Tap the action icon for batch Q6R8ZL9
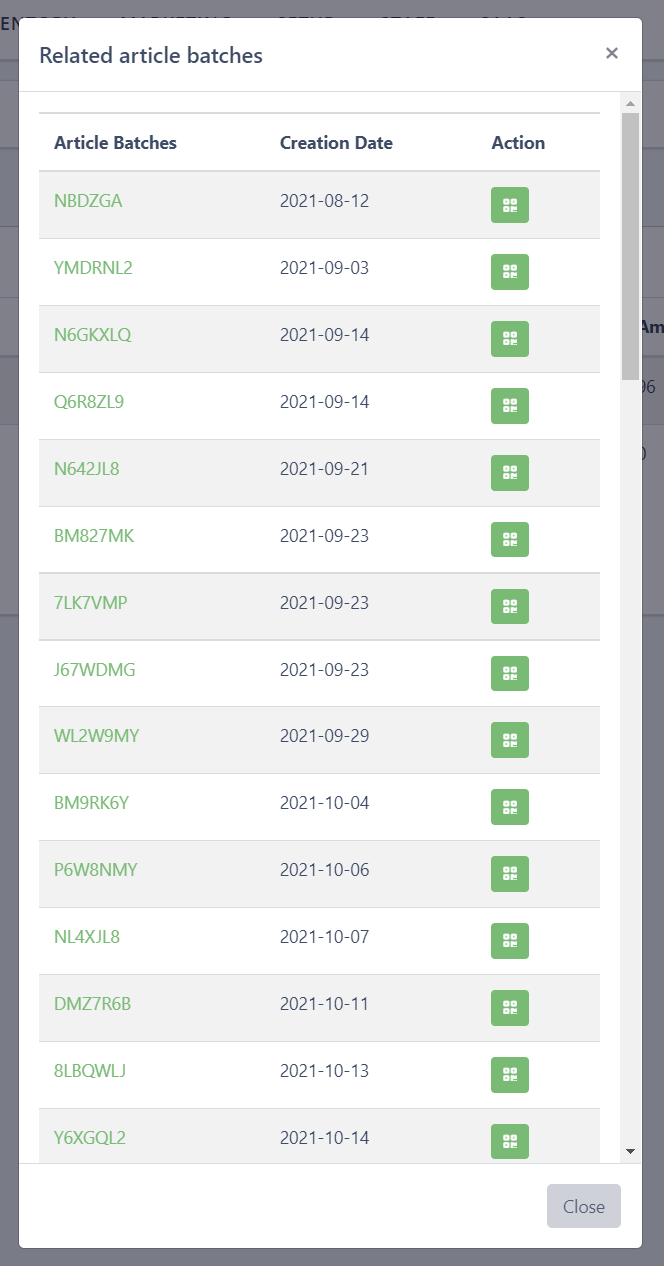This screenshot has width=664, height=1266. coord(510,406)
